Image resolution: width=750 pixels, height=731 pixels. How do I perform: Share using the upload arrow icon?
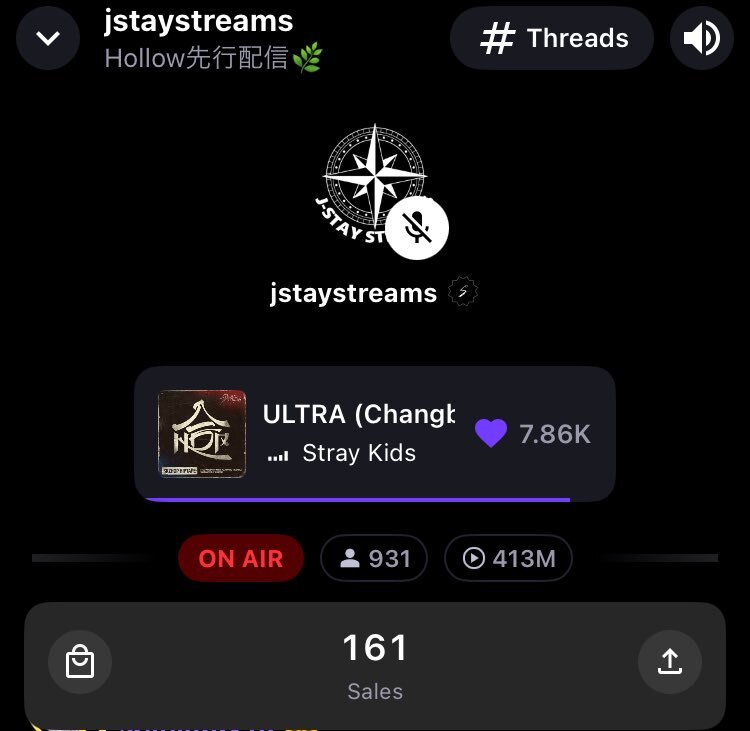click(669, 662)
